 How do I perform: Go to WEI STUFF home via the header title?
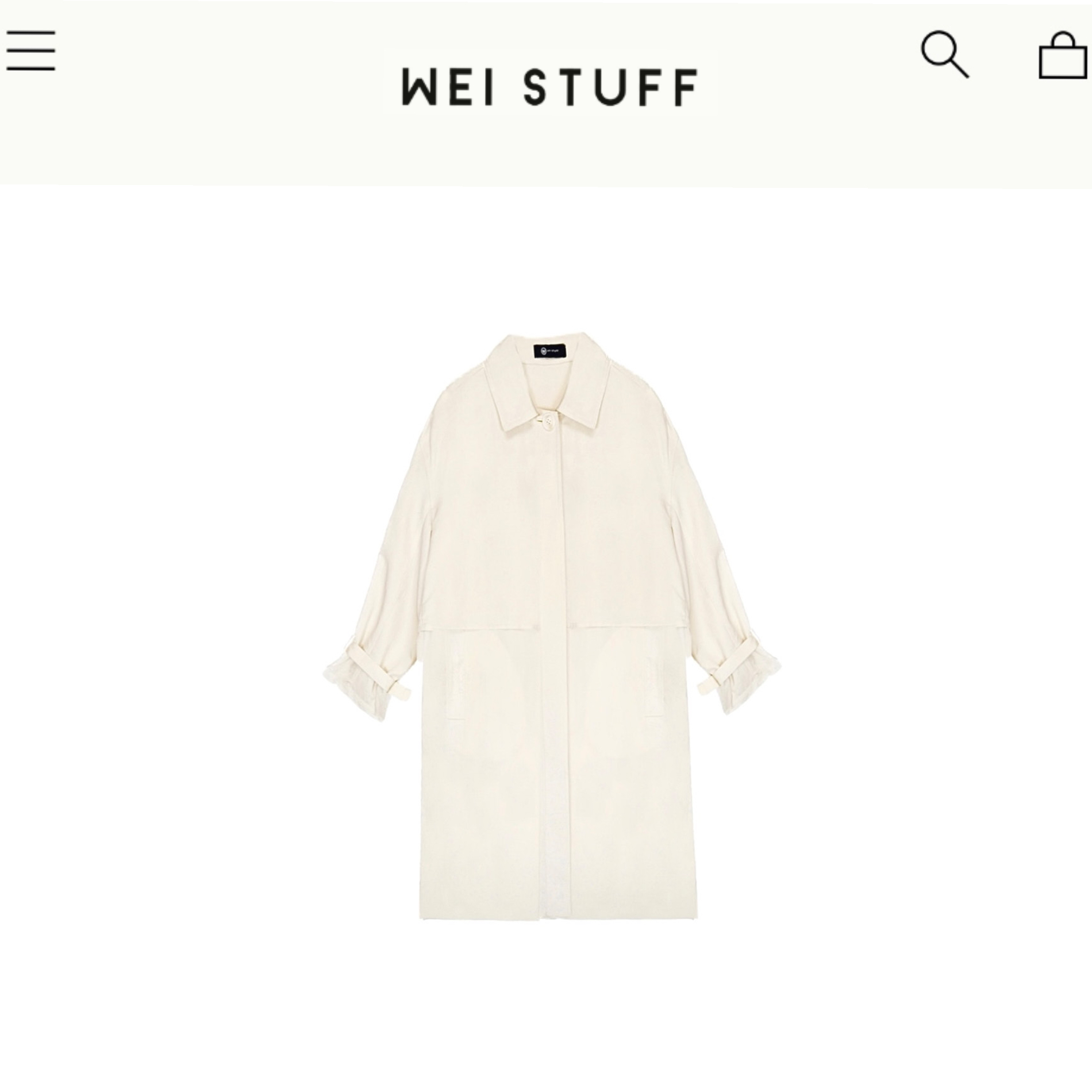pos(549,87)
